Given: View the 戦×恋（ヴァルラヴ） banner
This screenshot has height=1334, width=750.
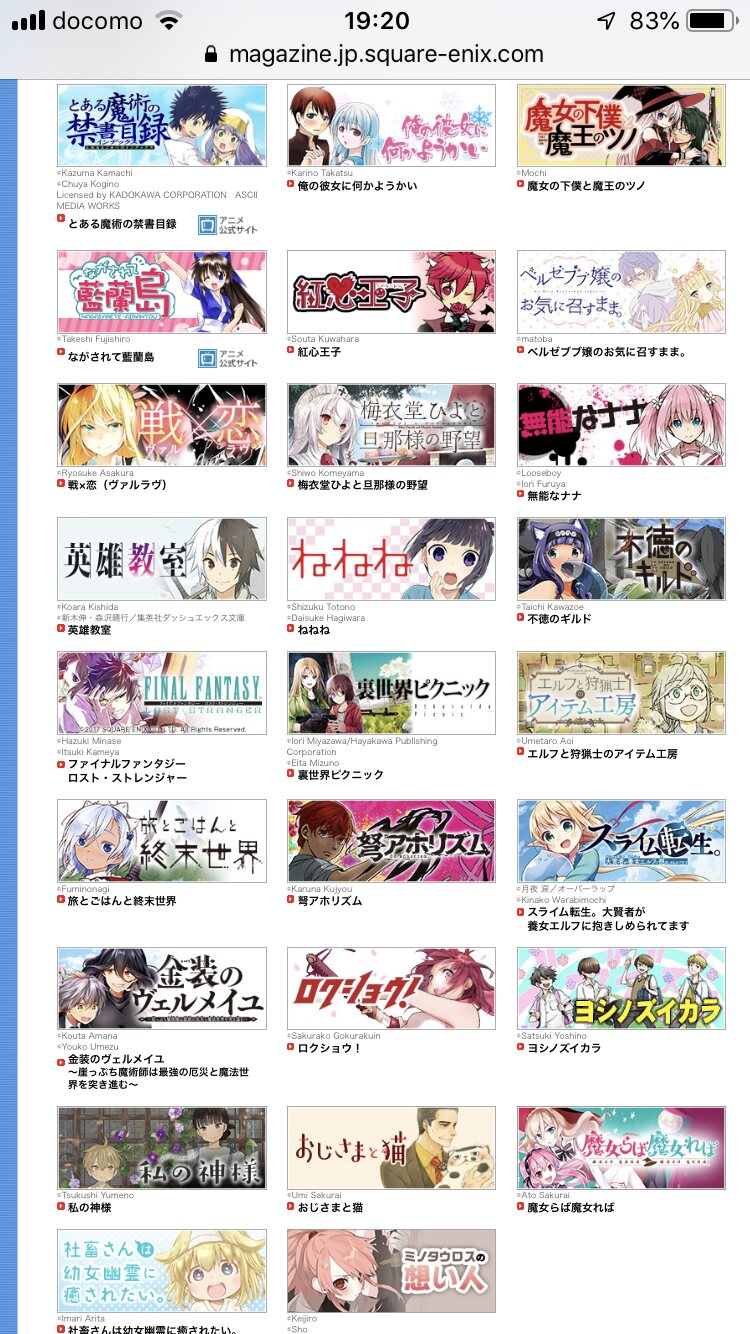Looking at the screenshot, I should tap(162, 425).
